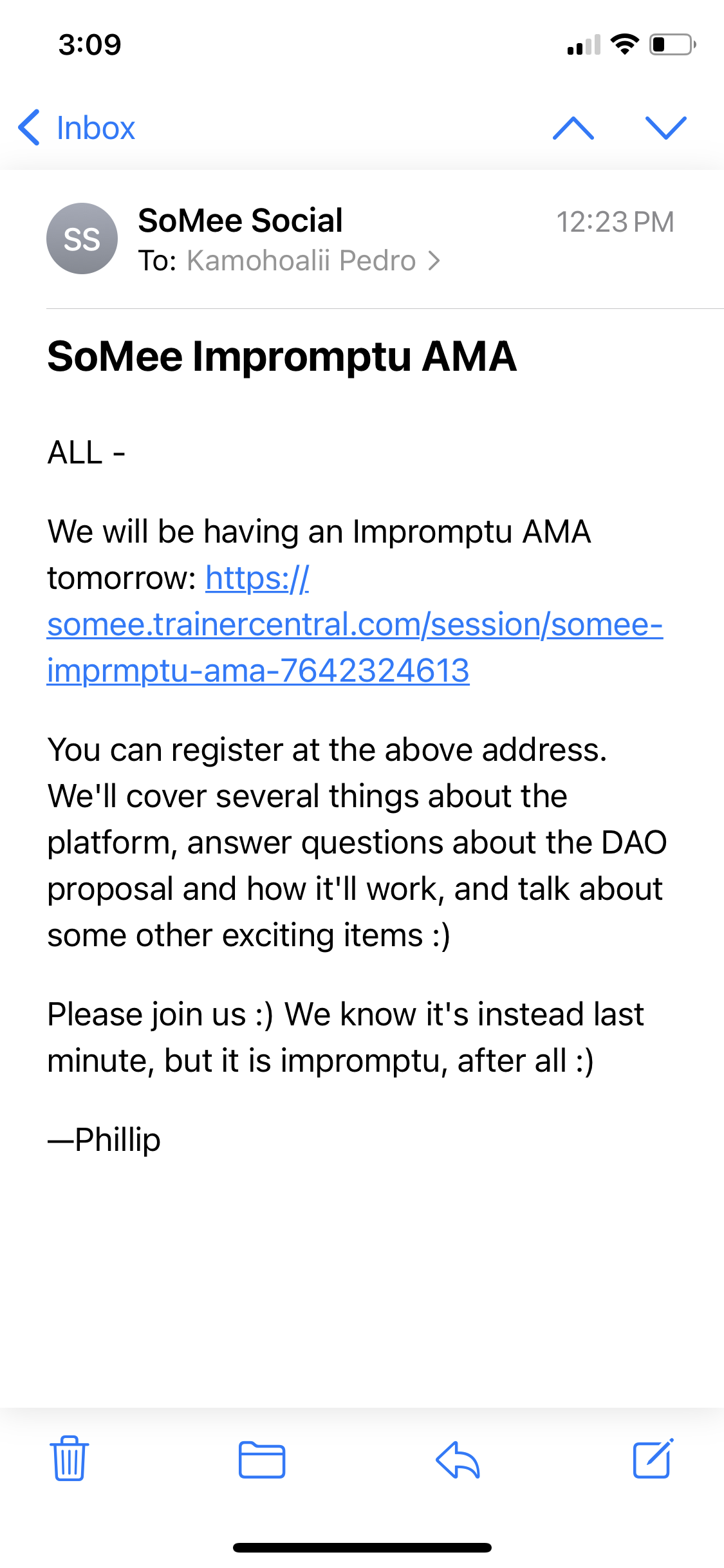This screenshot has width=724, height=1568.
Task: Compose a new email
Action: [x=653, y=1458]
